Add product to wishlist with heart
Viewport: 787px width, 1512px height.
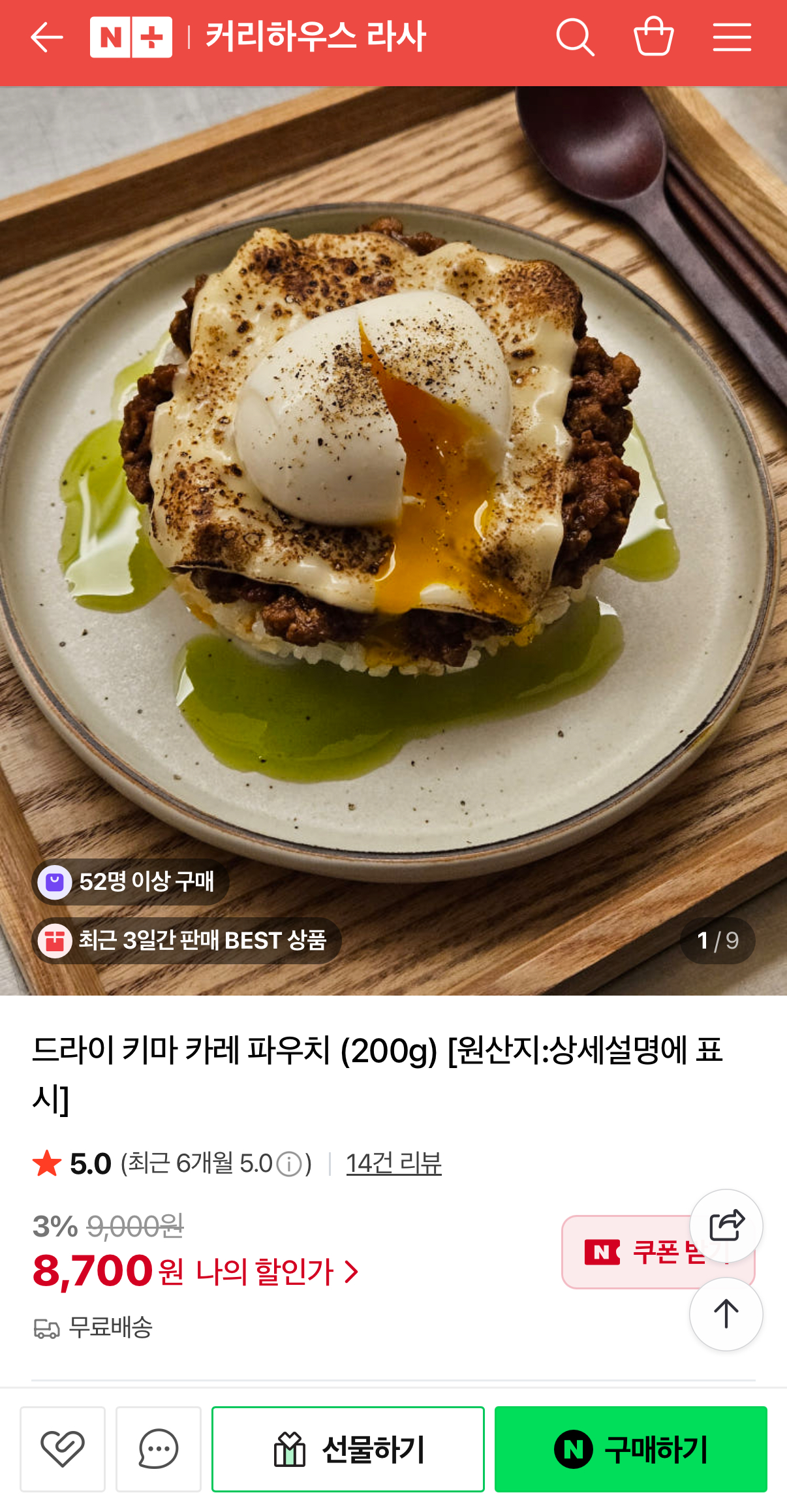(x=63, y=1449)
